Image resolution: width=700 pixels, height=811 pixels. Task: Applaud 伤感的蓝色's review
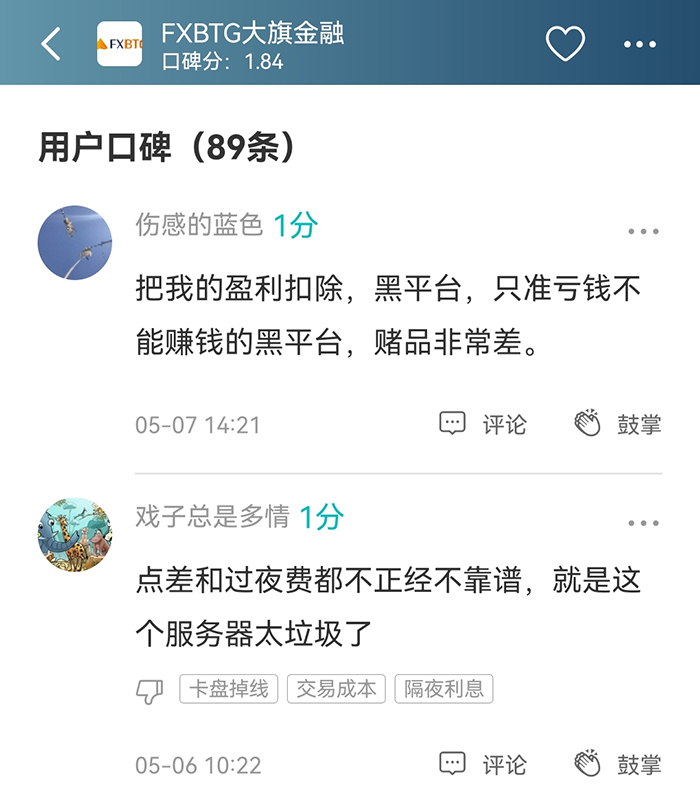coord(618,424)
